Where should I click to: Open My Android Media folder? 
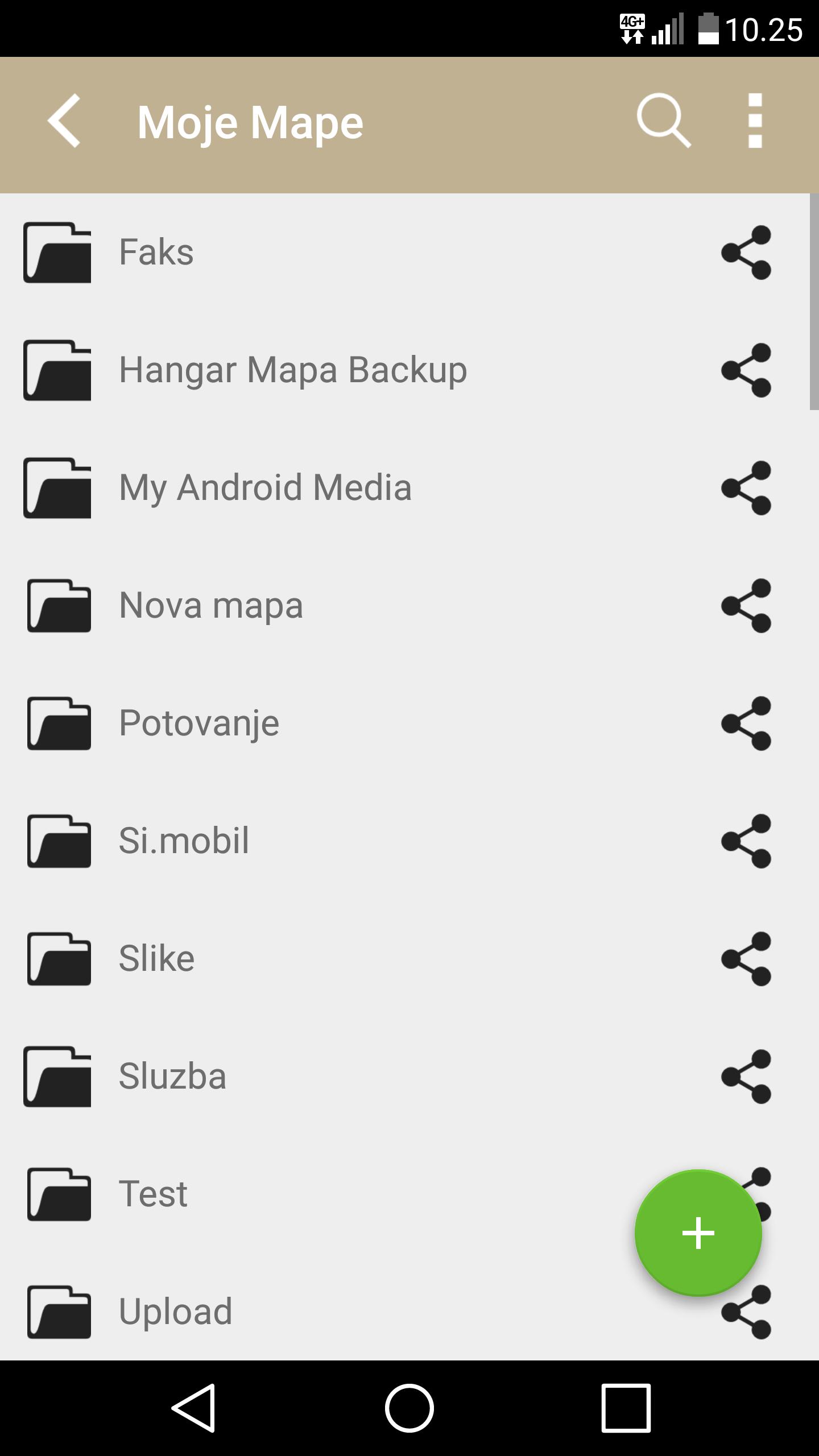tap(265, 488)
